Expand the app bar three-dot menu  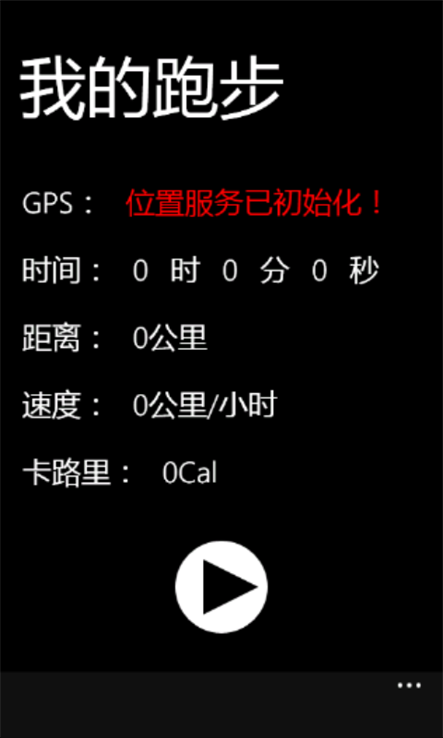tap(409, 685)
